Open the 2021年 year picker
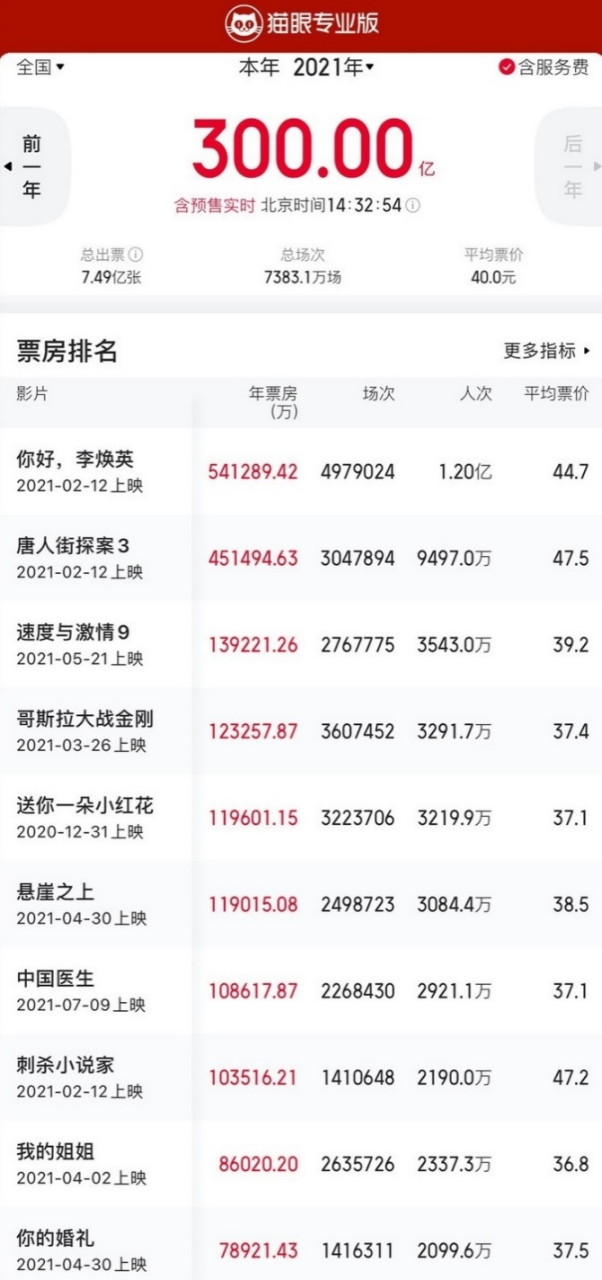602x1280 pixels. point(333,68)
